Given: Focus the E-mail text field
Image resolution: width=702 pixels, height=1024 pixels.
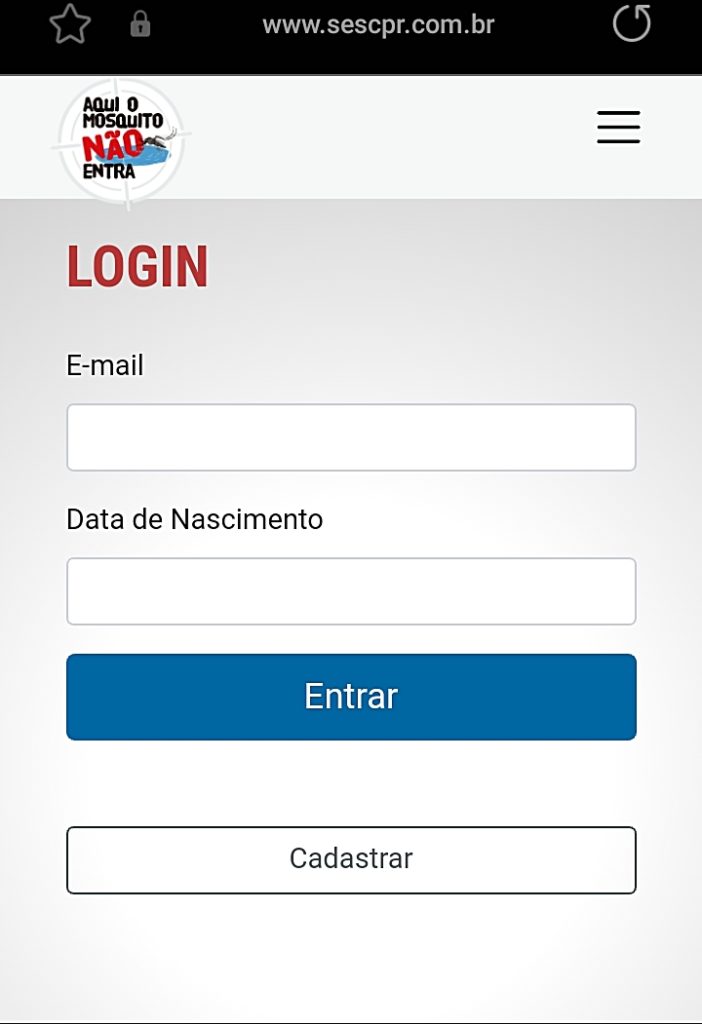Looking at the screenshot, I should click(351, 437).
